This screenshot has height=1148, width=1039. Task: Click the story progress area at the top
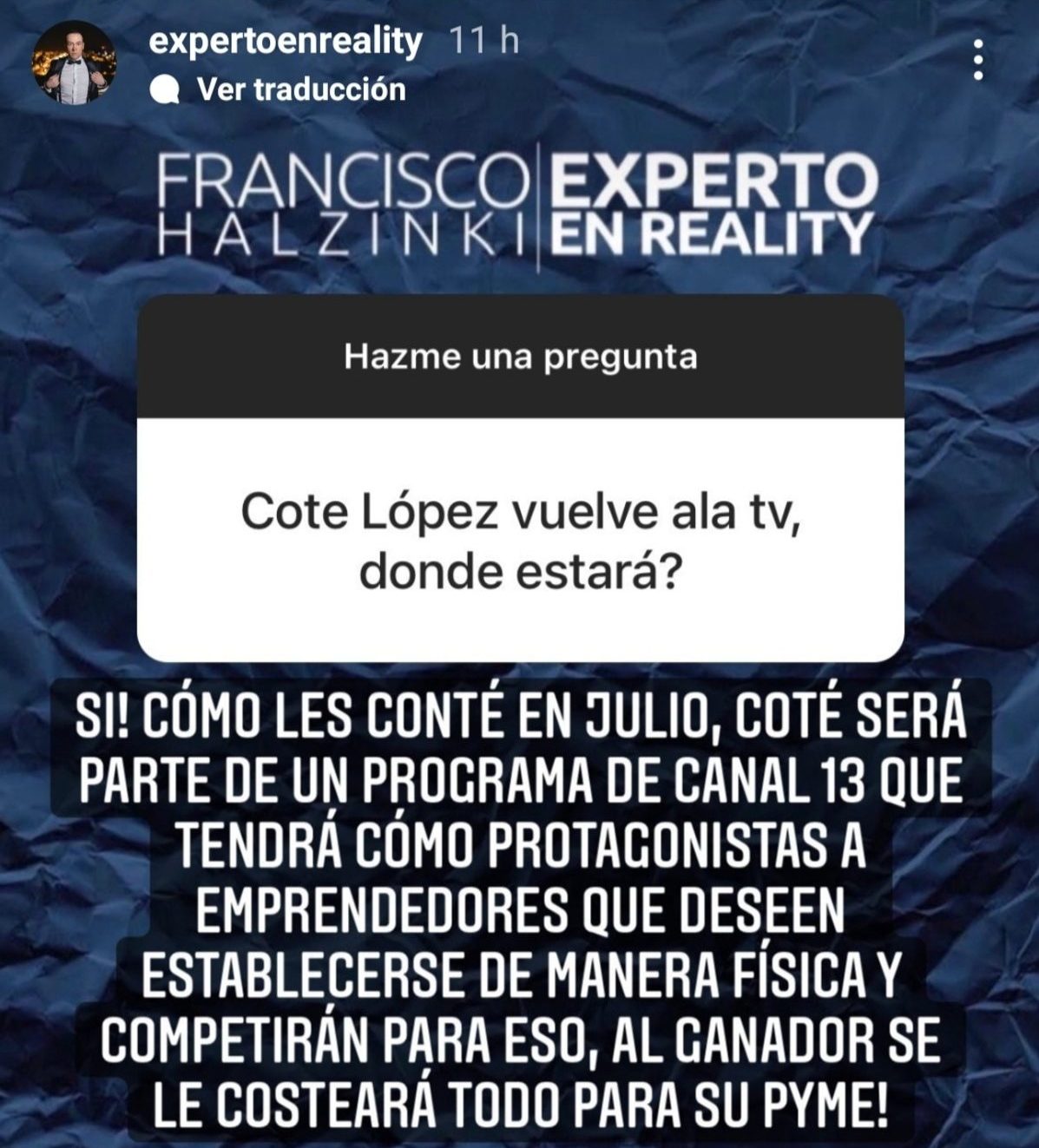pos(519,7)
